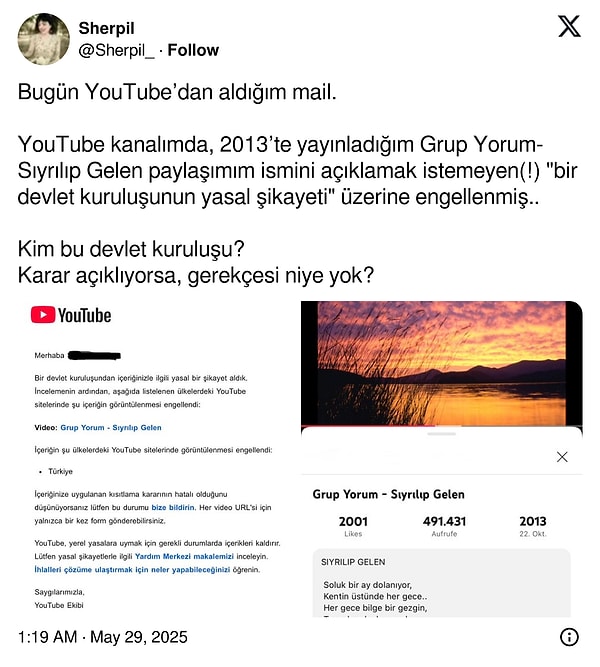Open Sherpil's profile avatar
Viewport: 600px width, 667px height.
coord(44,39)
